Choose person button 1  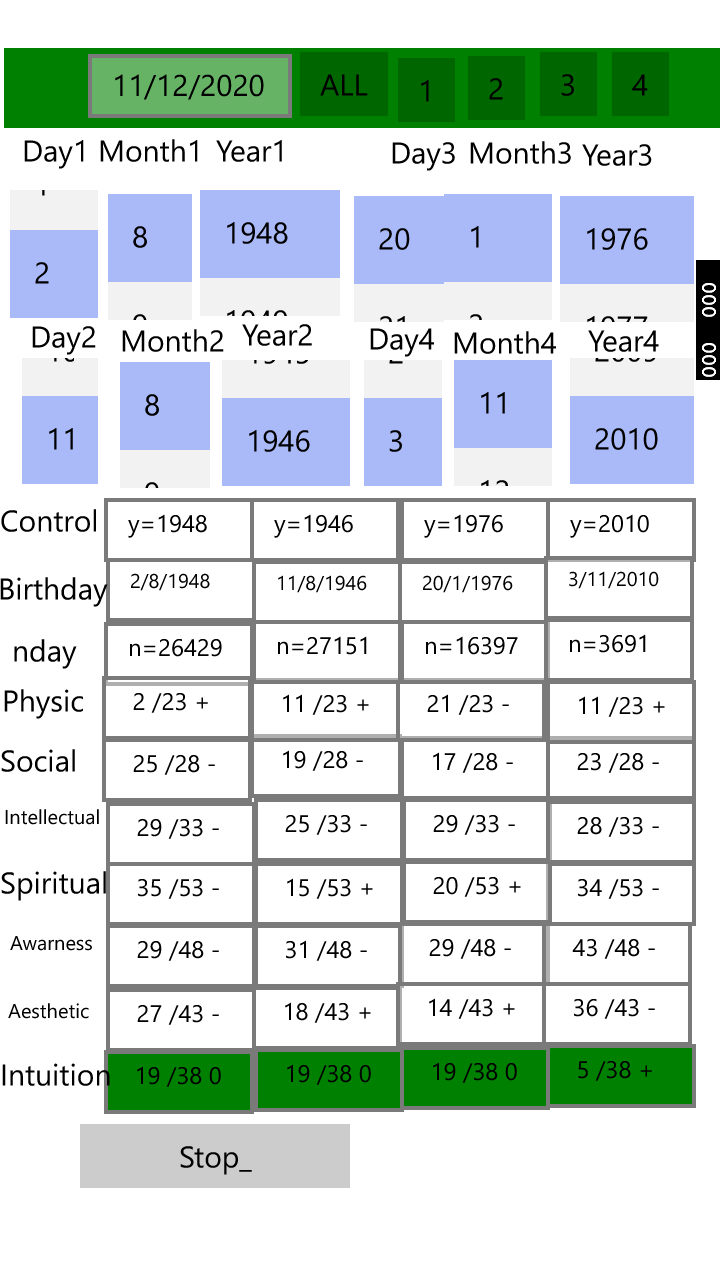click(426, 91)
